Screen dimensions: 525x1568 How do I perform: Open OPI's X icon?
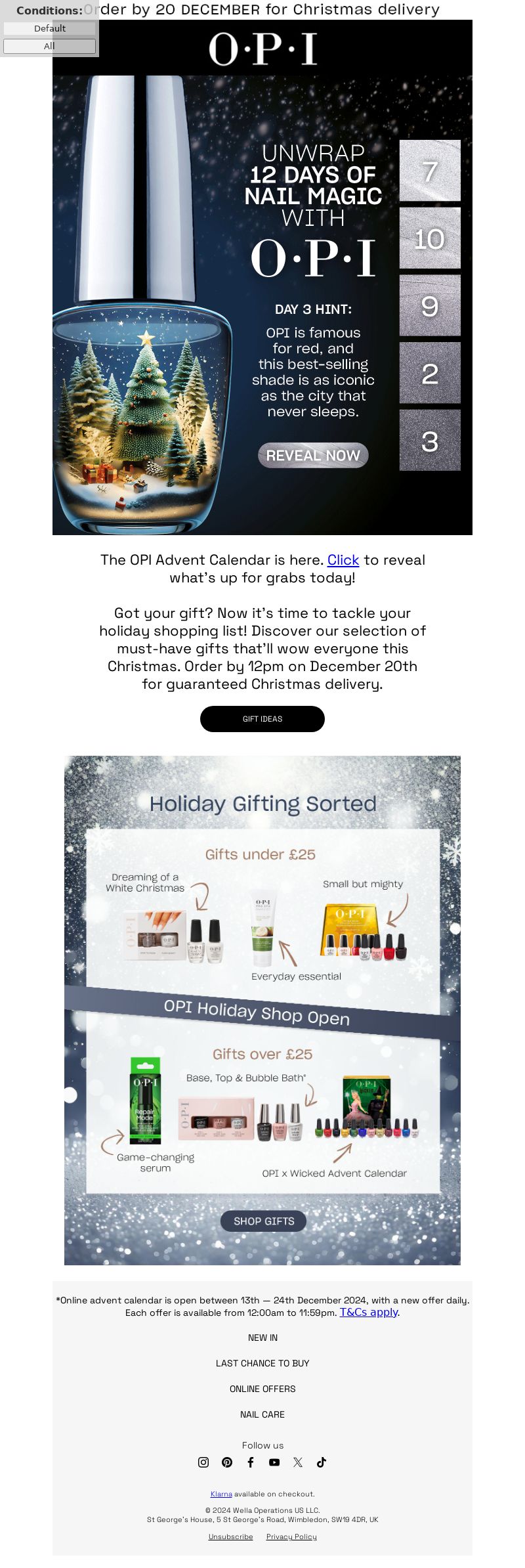(298, 1462)
